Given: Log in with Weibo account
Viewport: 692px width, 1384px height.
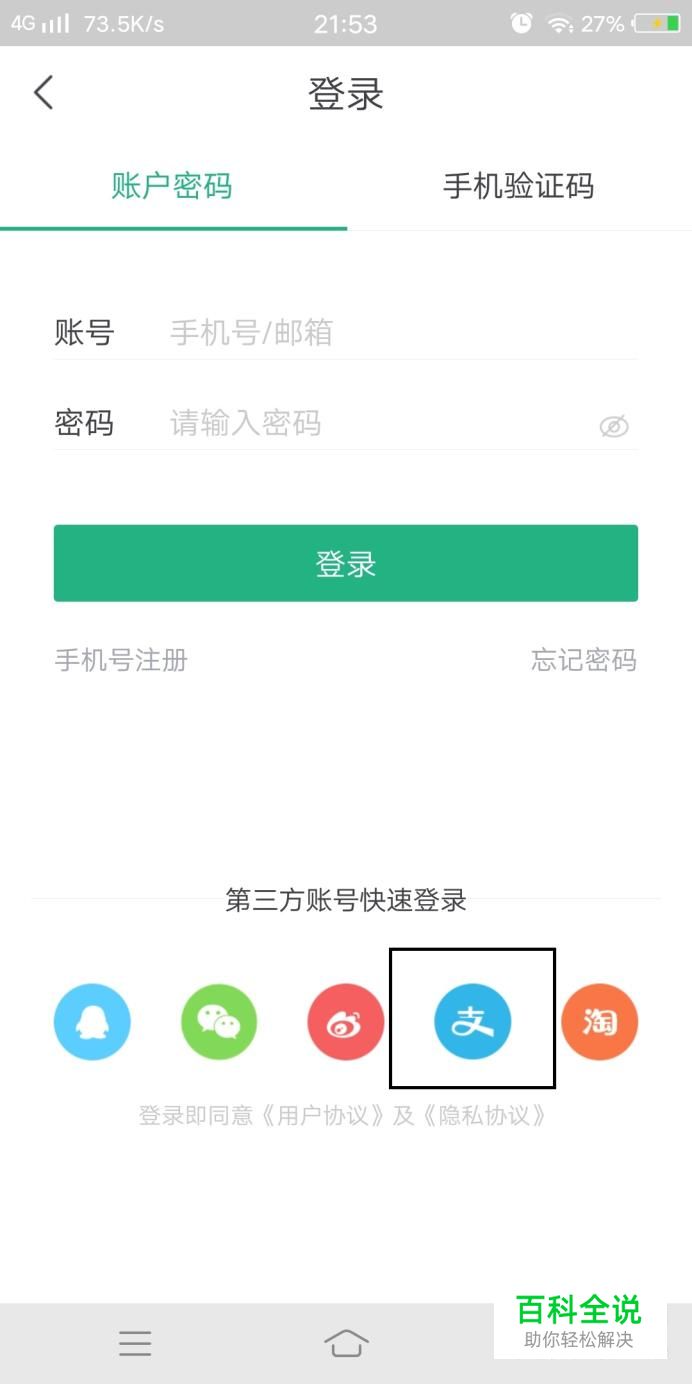Looking at the screenshot, I should (346, 1022).
